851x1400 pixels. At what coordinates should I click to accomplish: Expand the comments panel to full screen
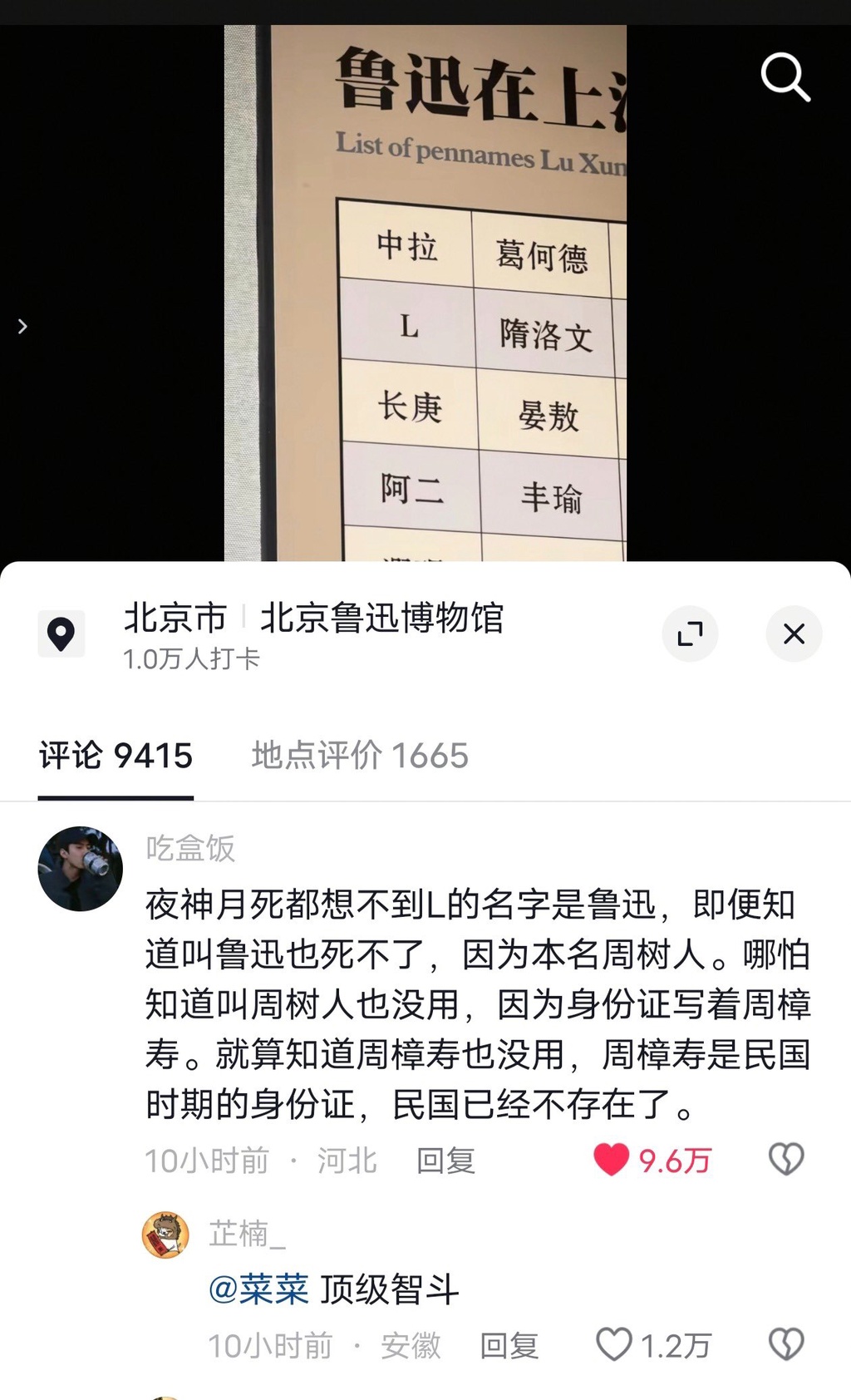[x=690, y=634]
